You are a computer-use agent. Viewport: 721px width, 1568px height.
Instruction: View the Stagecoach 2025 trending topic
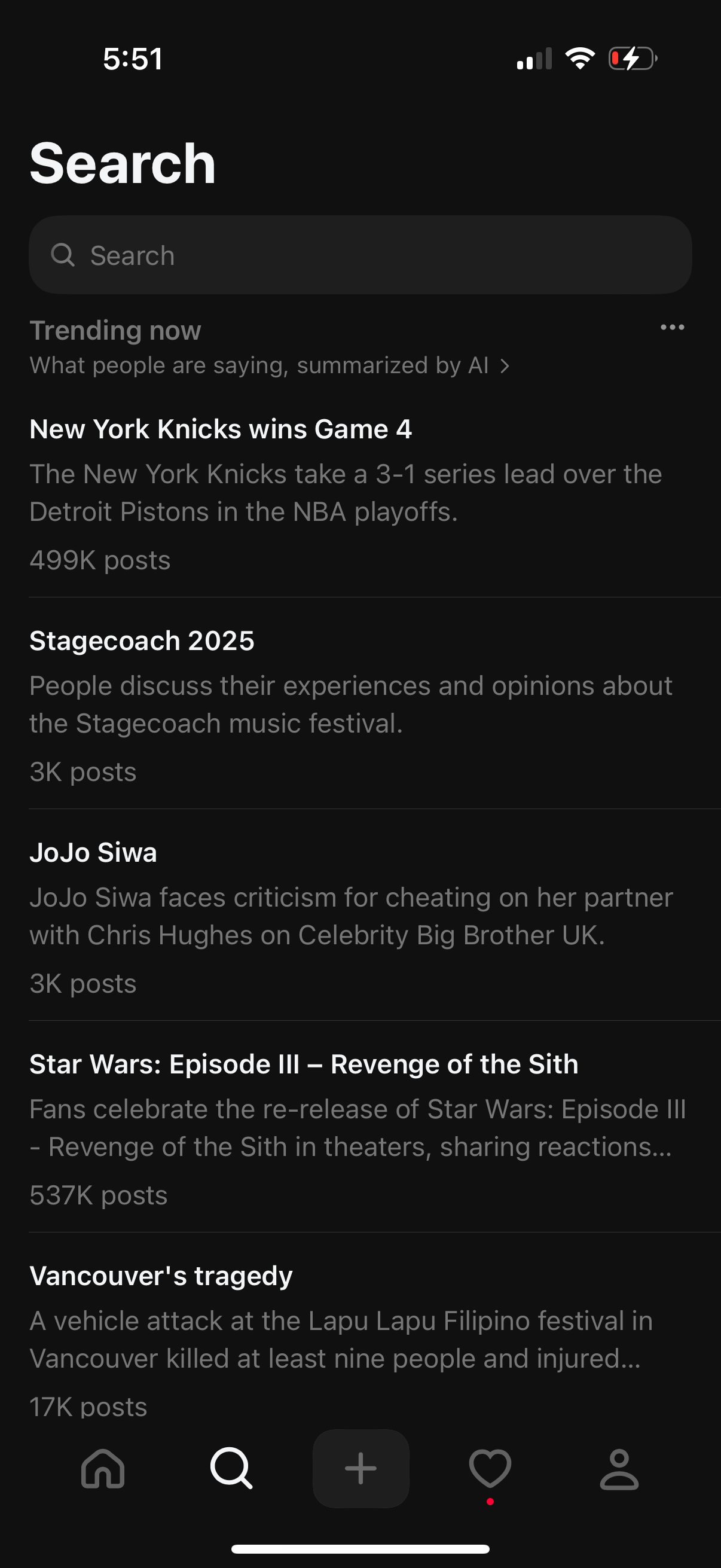point(142,641)
